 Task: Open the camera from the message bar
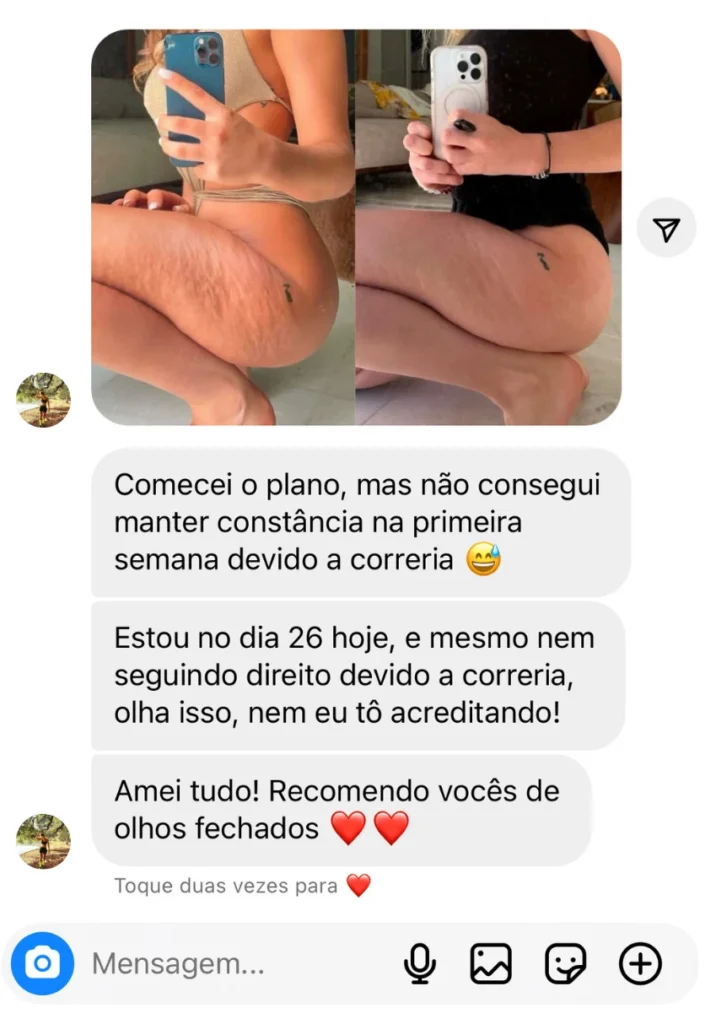43,964
